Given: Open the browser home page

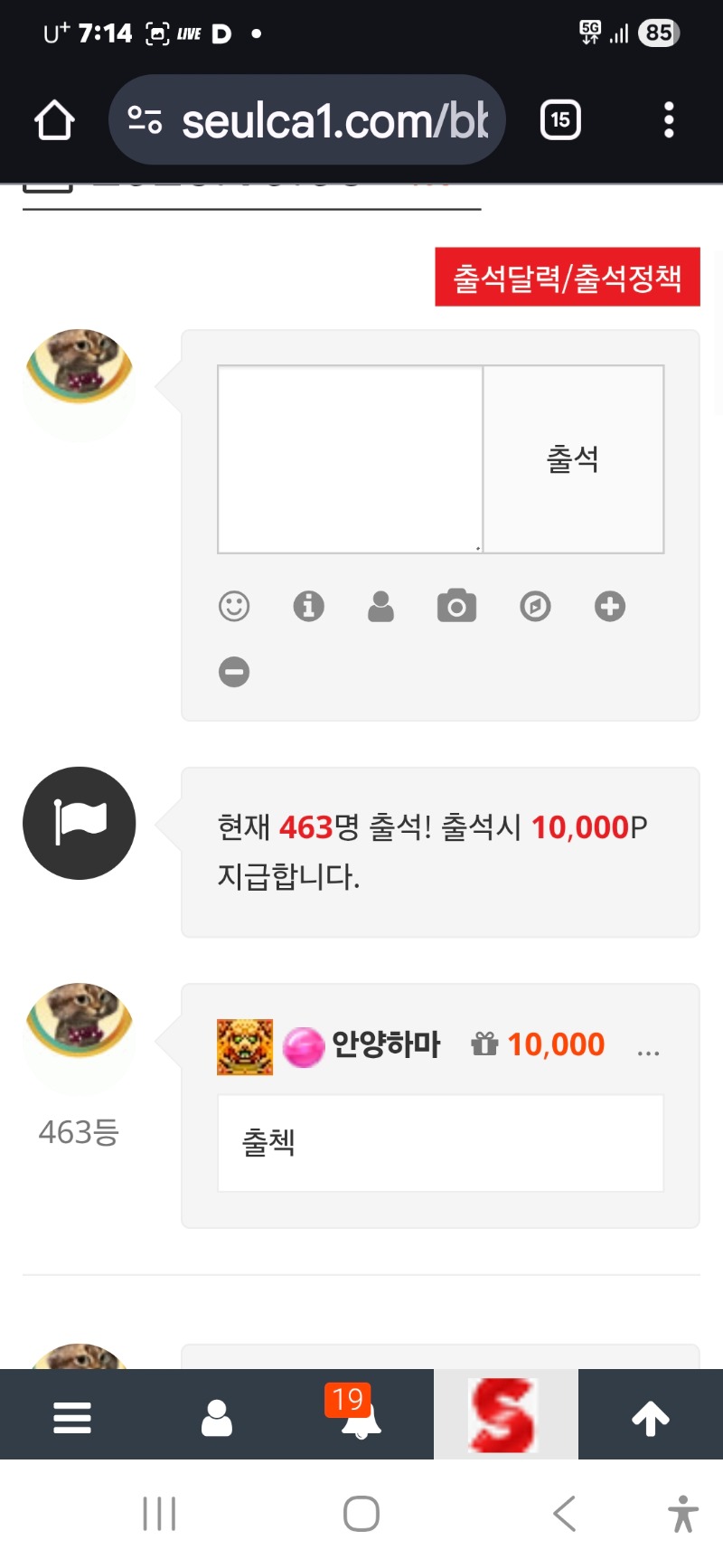Looking at the screenshot, I should click(x=54, y=120).
